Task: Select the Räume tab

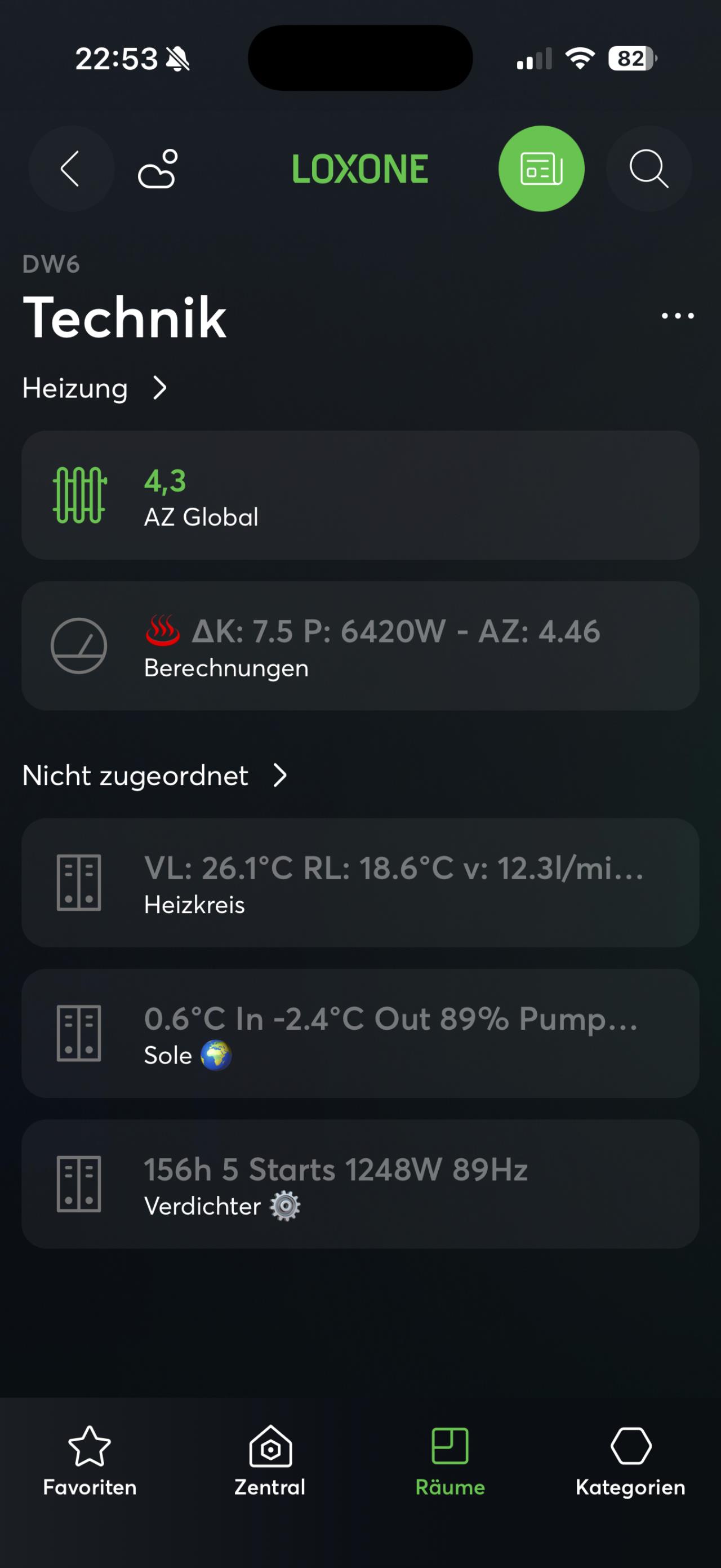Action: (450, 1461)
